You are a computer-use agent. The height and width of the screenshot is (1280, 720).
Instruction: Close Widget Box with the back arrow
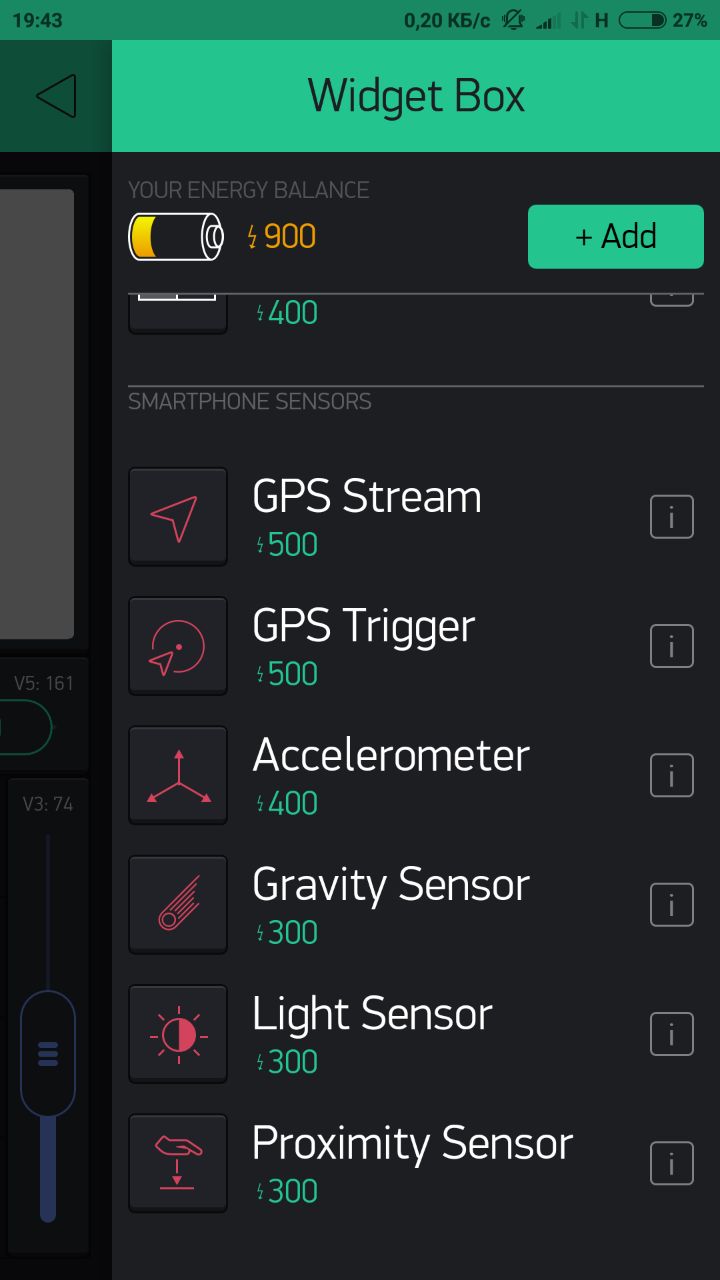(x=56, y=96)
